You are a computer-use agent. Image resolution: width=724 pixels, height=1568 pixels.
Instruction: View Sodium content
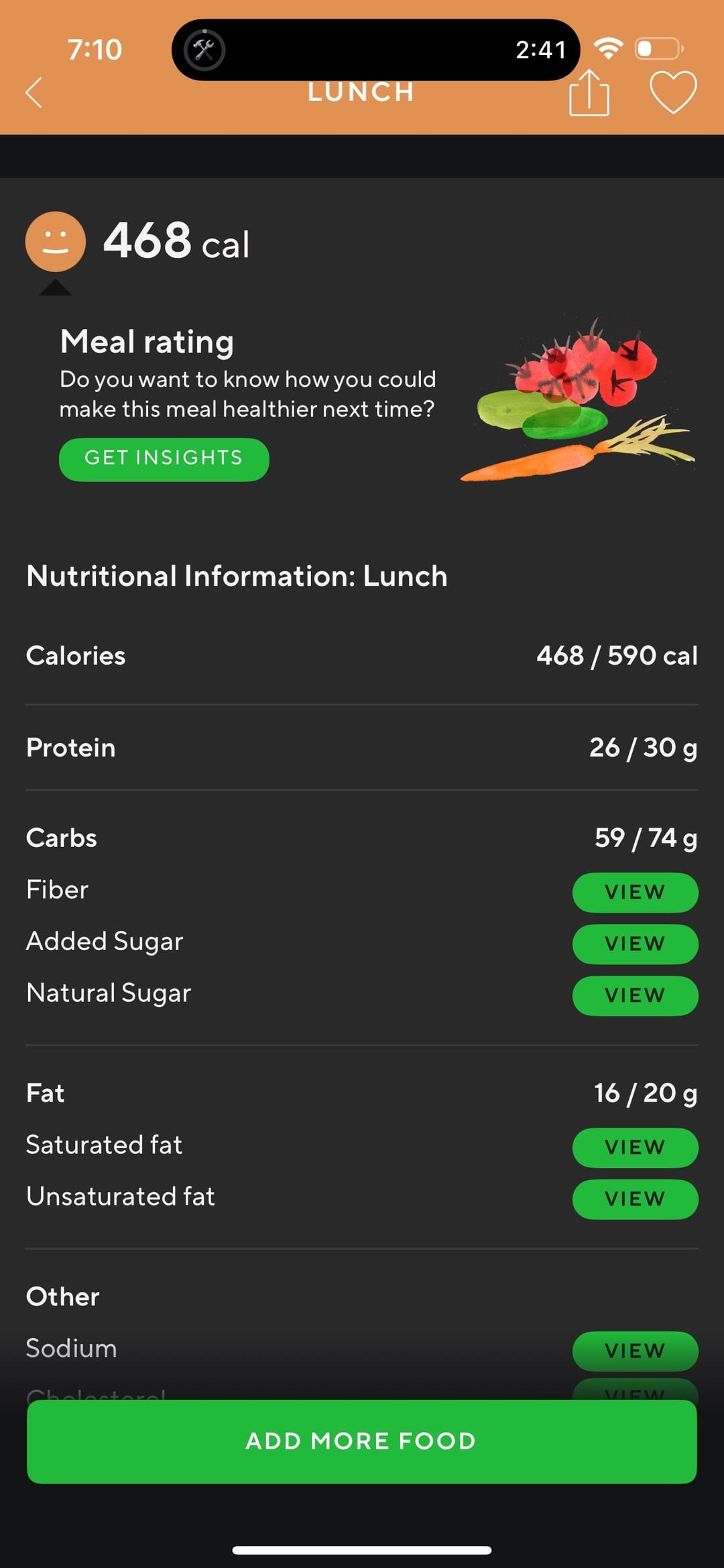click(x=634, y=1350)
